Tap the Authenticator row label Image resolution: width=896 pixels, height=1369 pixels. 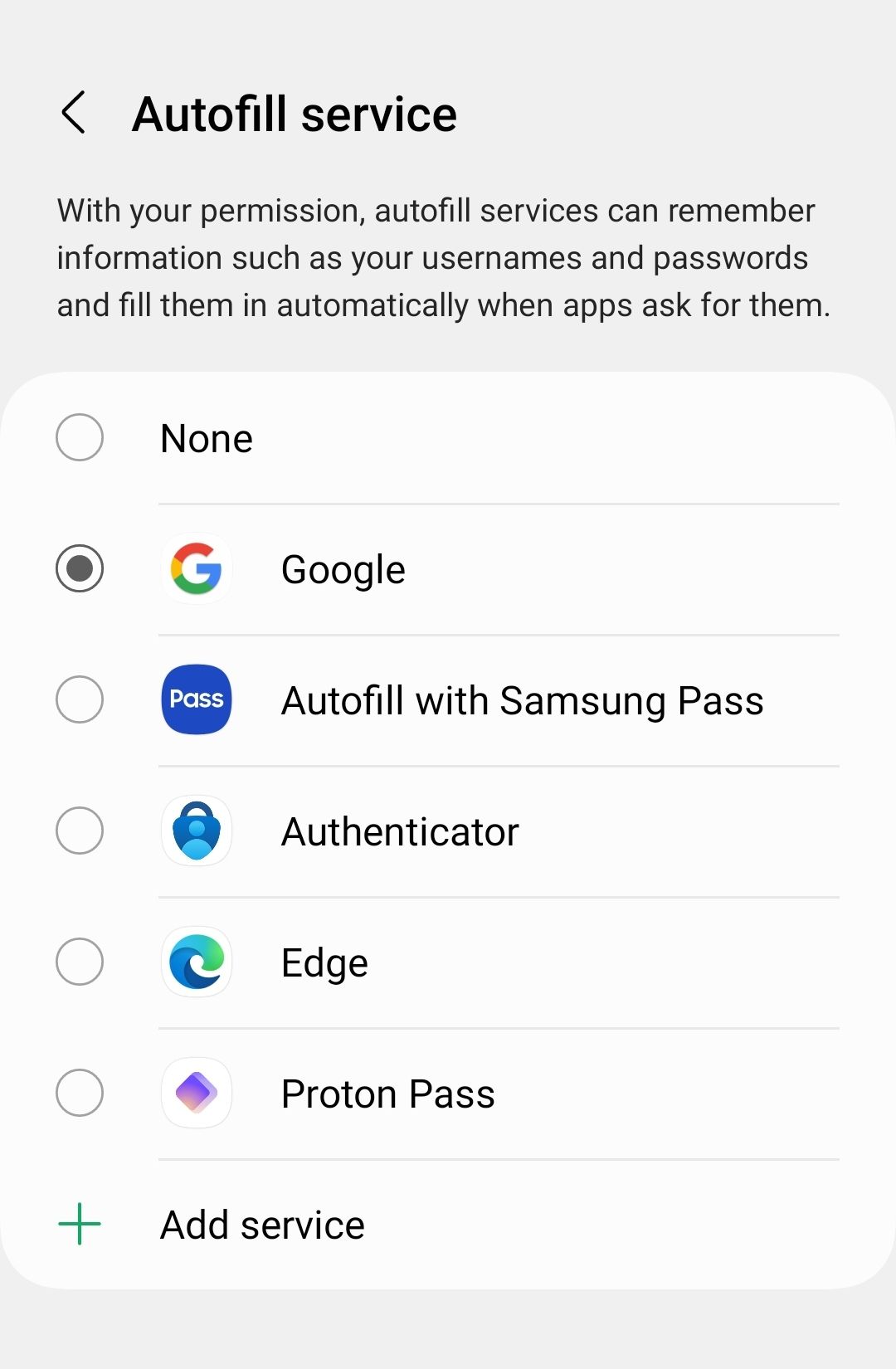click(x=400, y=831)
